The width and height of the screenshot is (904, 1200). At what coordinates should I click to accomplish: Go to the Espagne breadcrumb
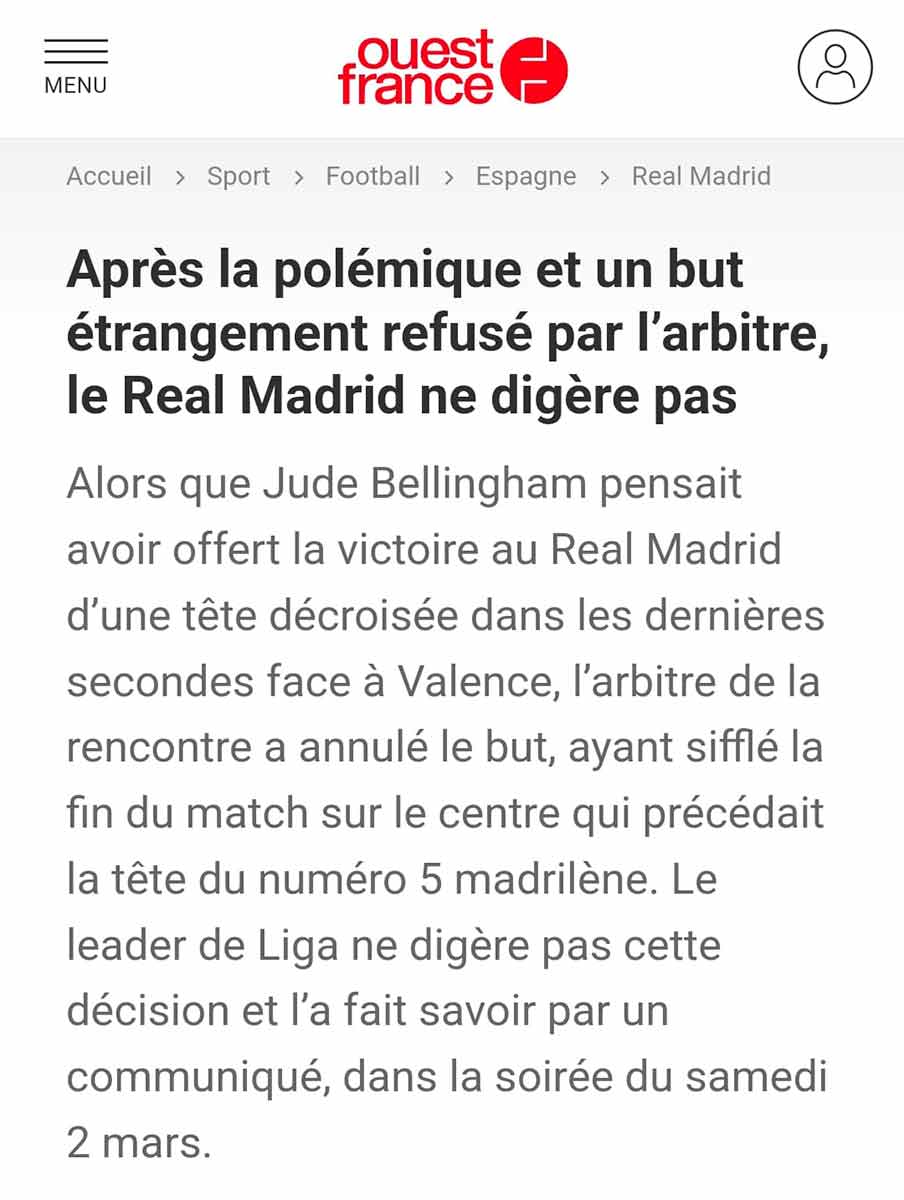(x=525, y=177)
